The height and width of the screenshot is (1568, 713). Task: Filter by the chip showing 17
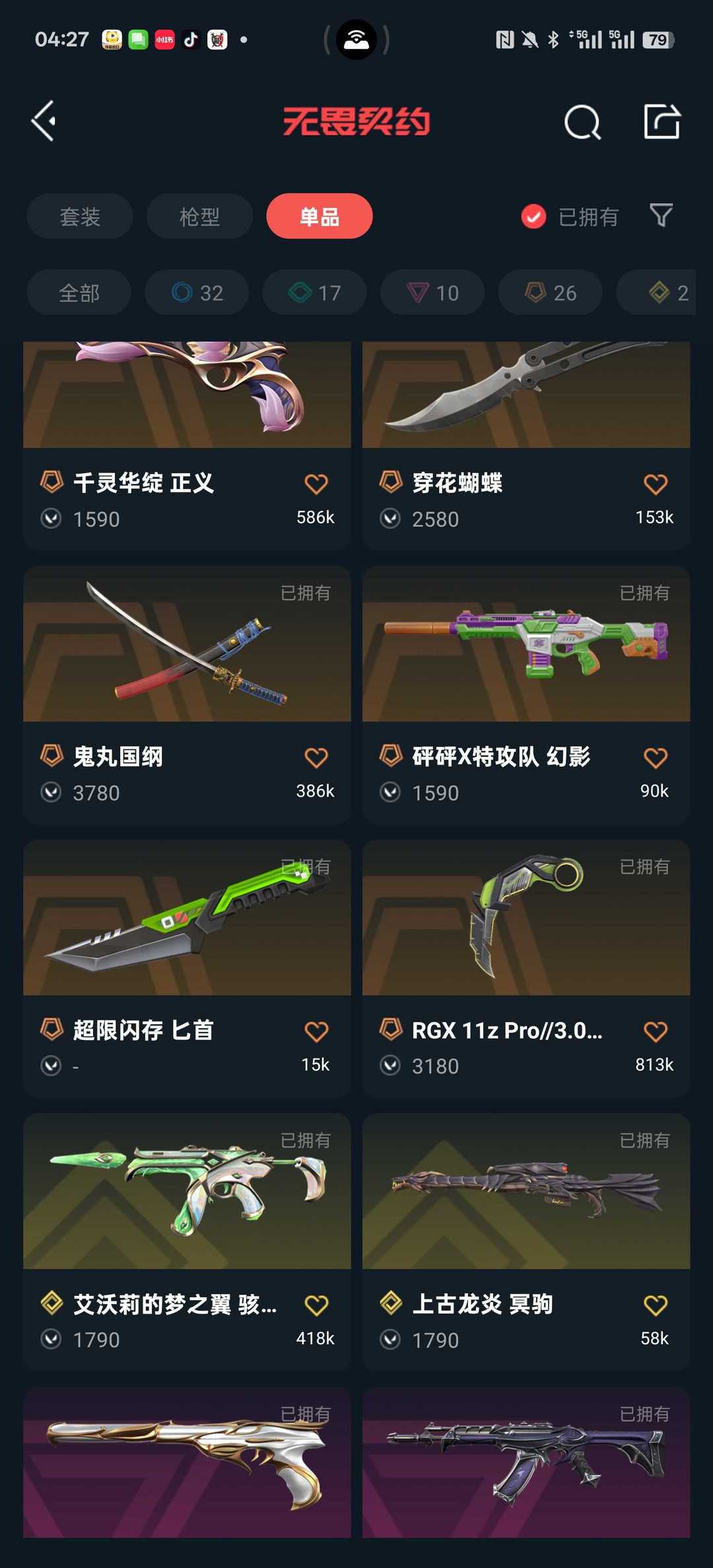coord(314,292)
